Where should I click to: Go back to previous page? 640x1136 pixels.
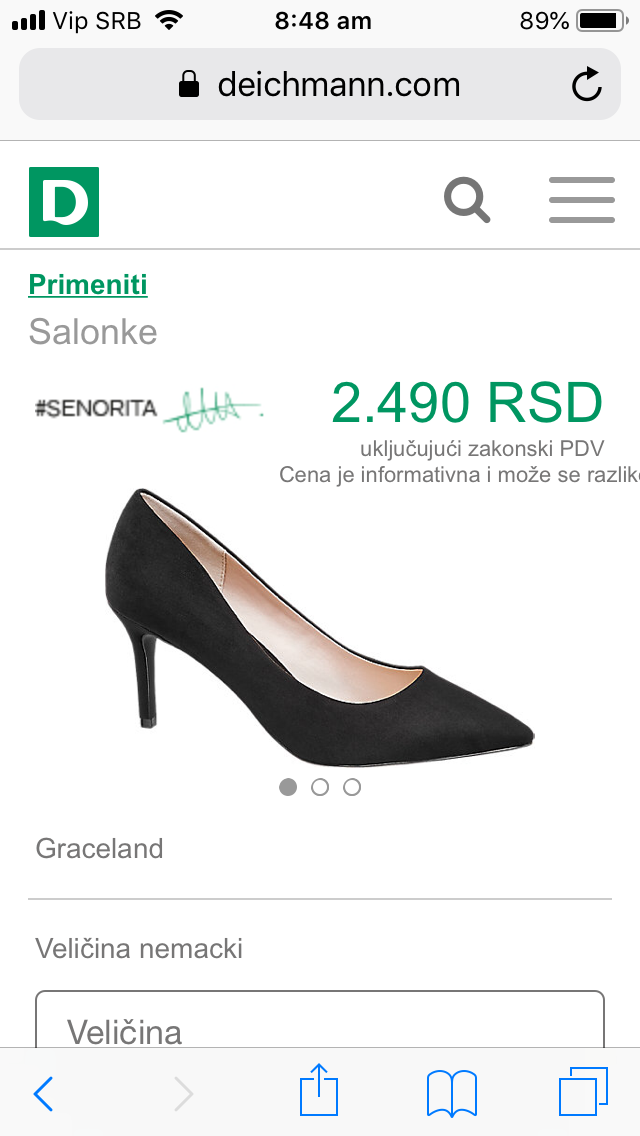[x=43, y=1094]
